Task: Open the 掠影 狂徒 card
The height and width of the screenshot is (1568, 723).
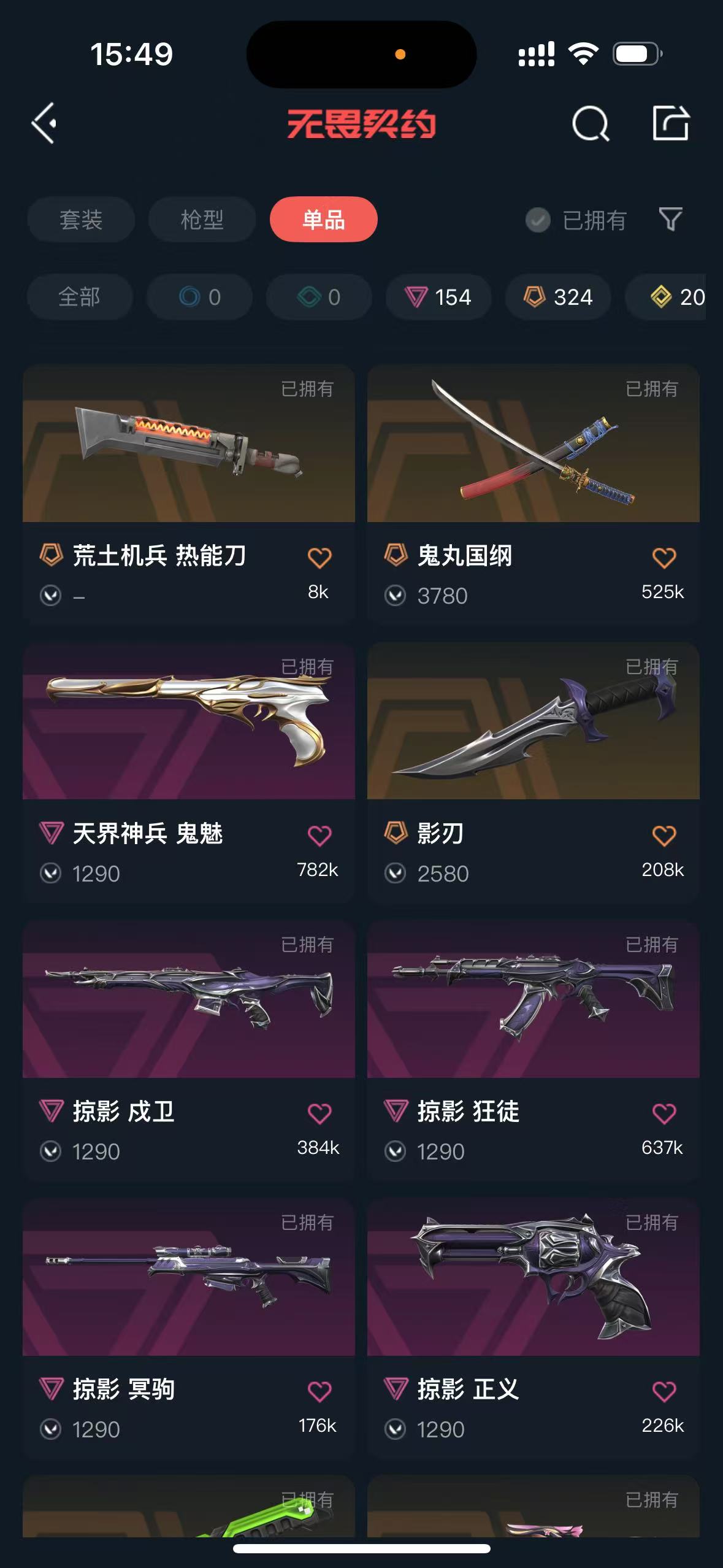Action: pos(534,1050)
